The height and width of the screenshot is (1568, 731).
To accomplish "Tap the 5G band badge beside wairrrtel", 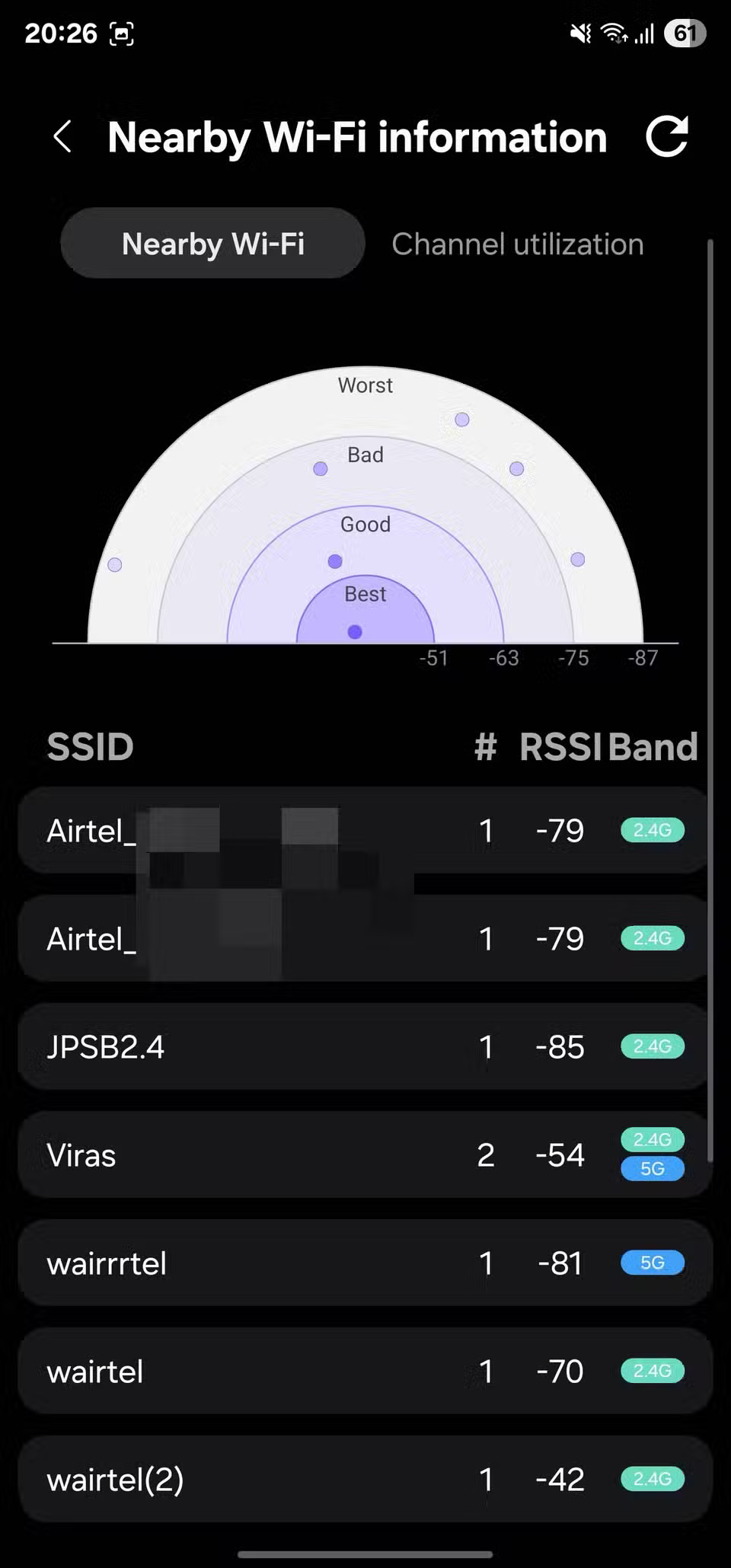I will click(652, 1262).
